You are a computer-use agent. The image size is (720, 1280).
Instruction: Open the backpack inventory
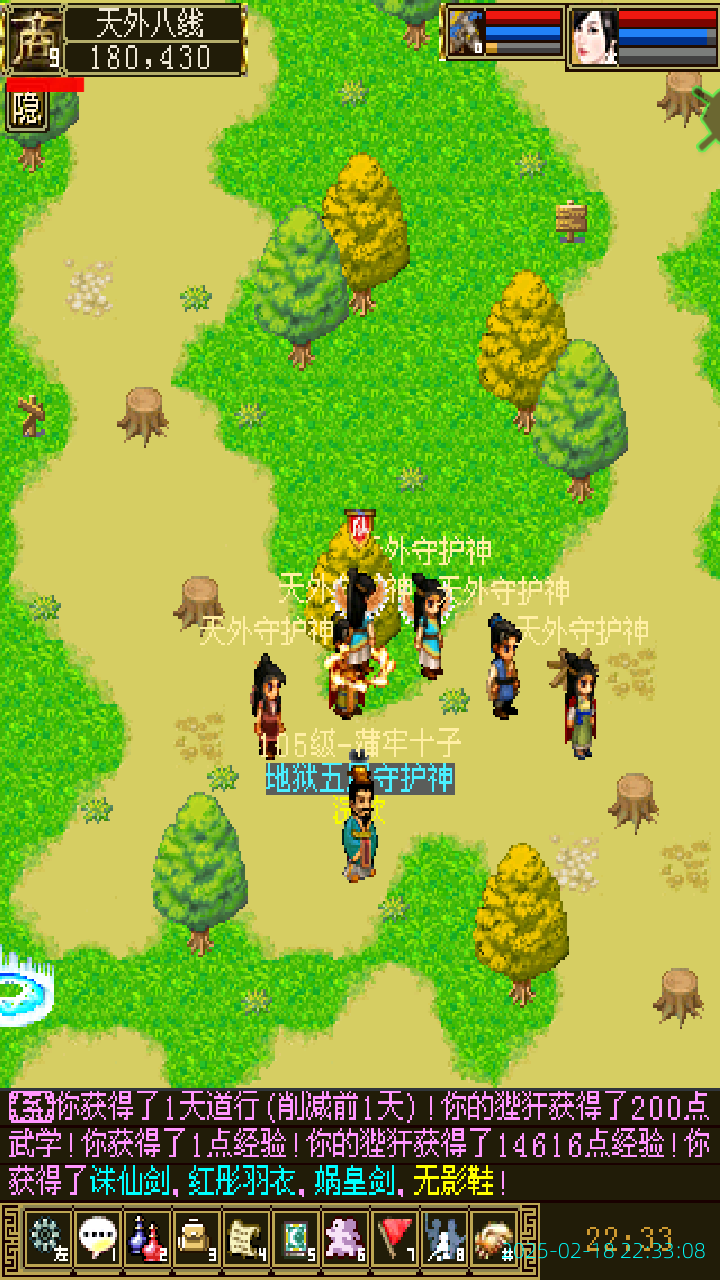point(196,1238)
